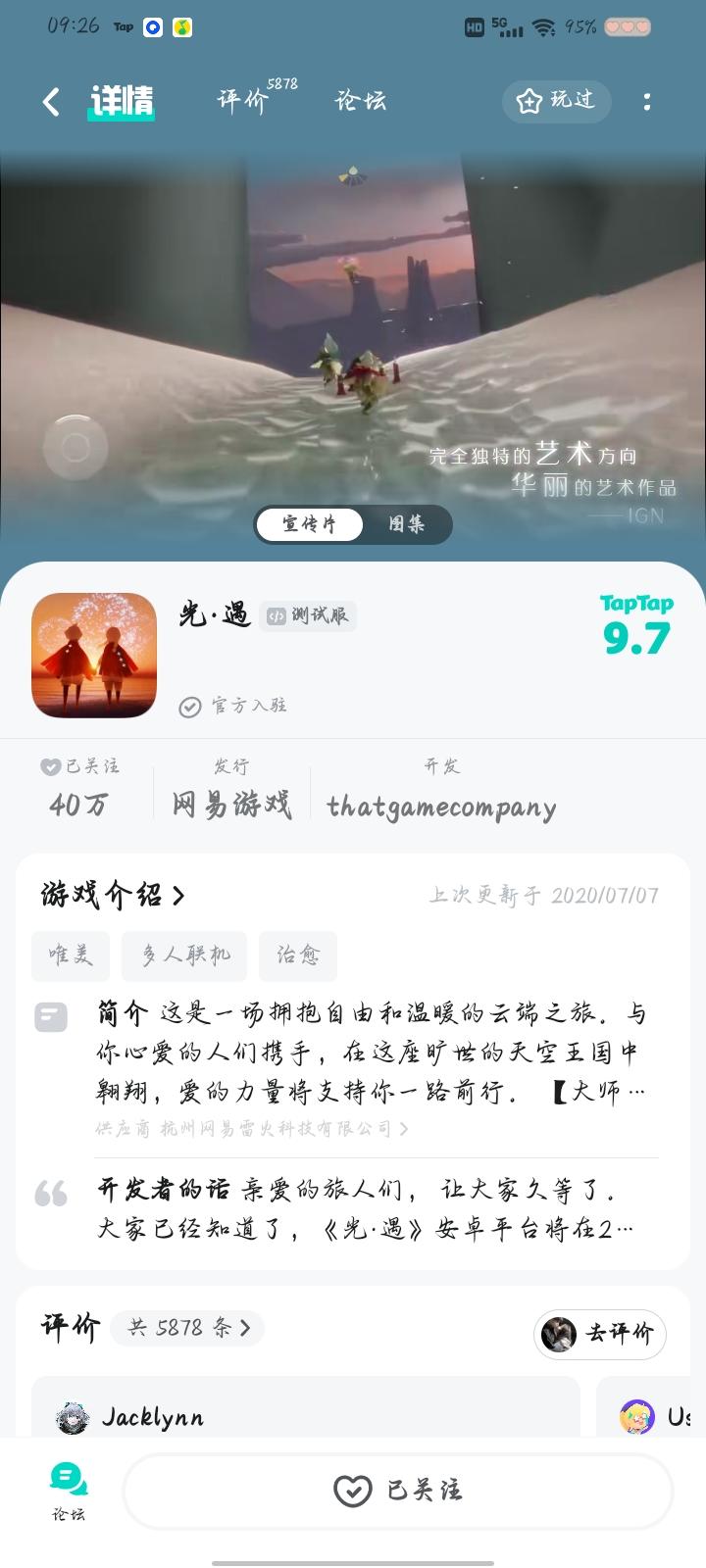Image resolution: width=706 pixels, height=1568 pixels.
Task: Tap the back arrow icon
Action: click(x=50, y=101)
